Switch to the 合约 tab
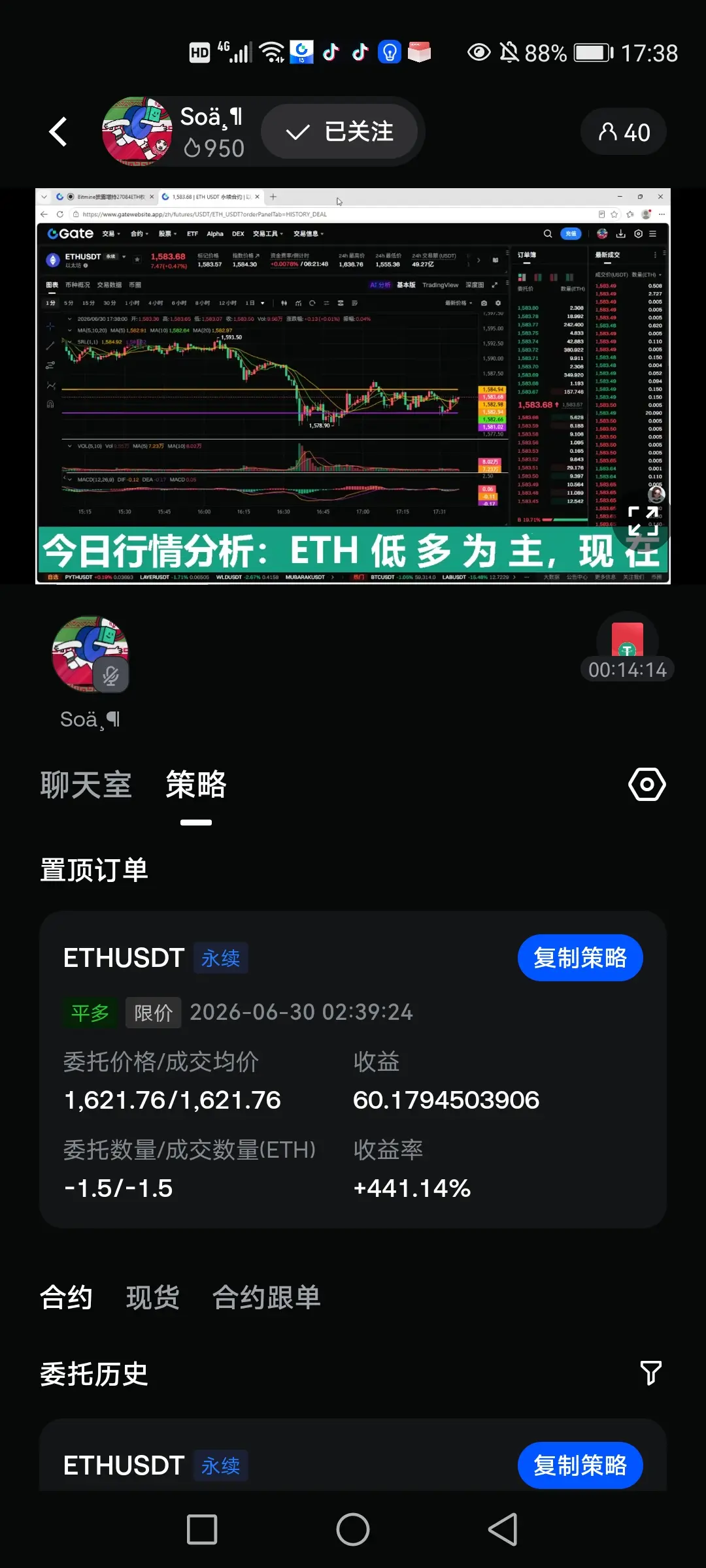 pos(66,1298)
